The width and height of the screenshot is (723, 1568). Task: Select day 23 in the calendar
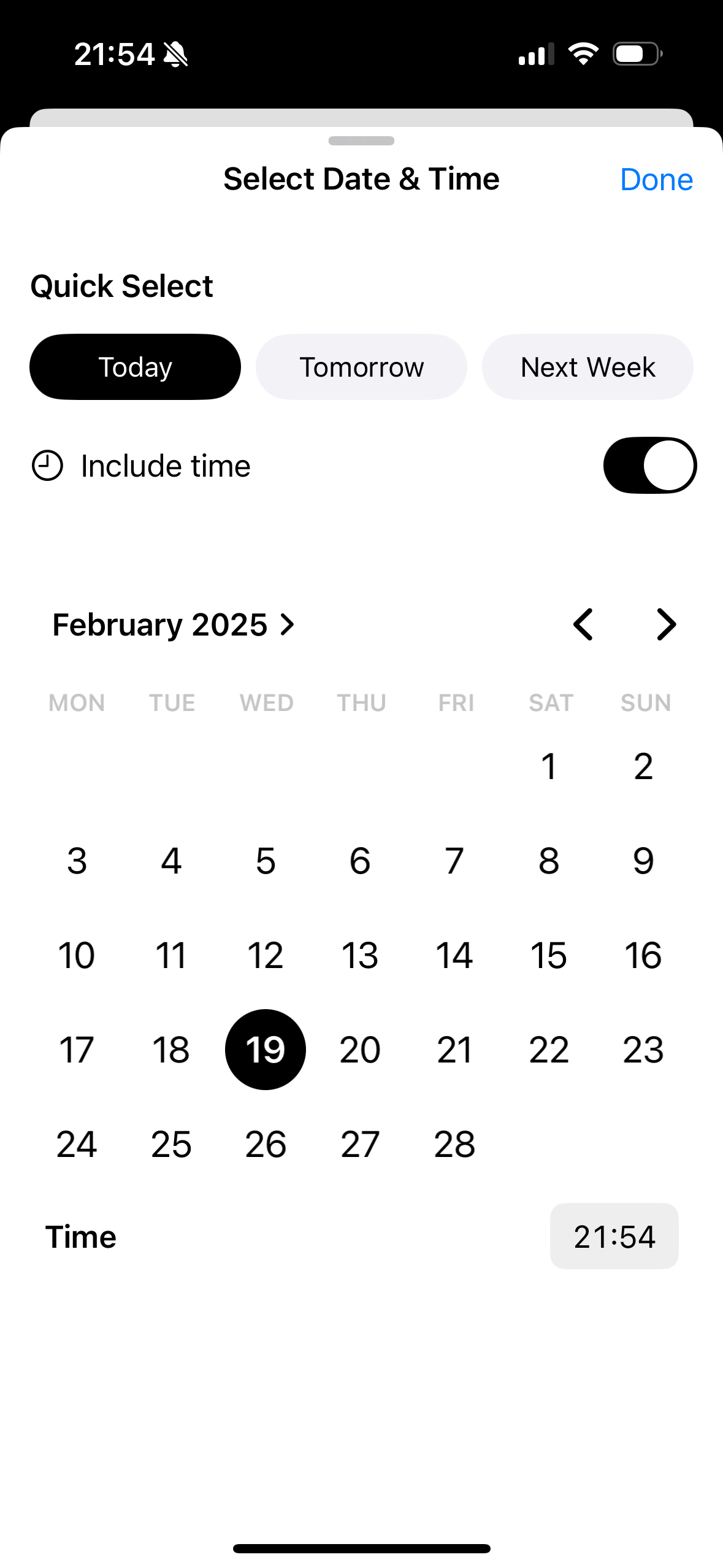pos(643,1050)
